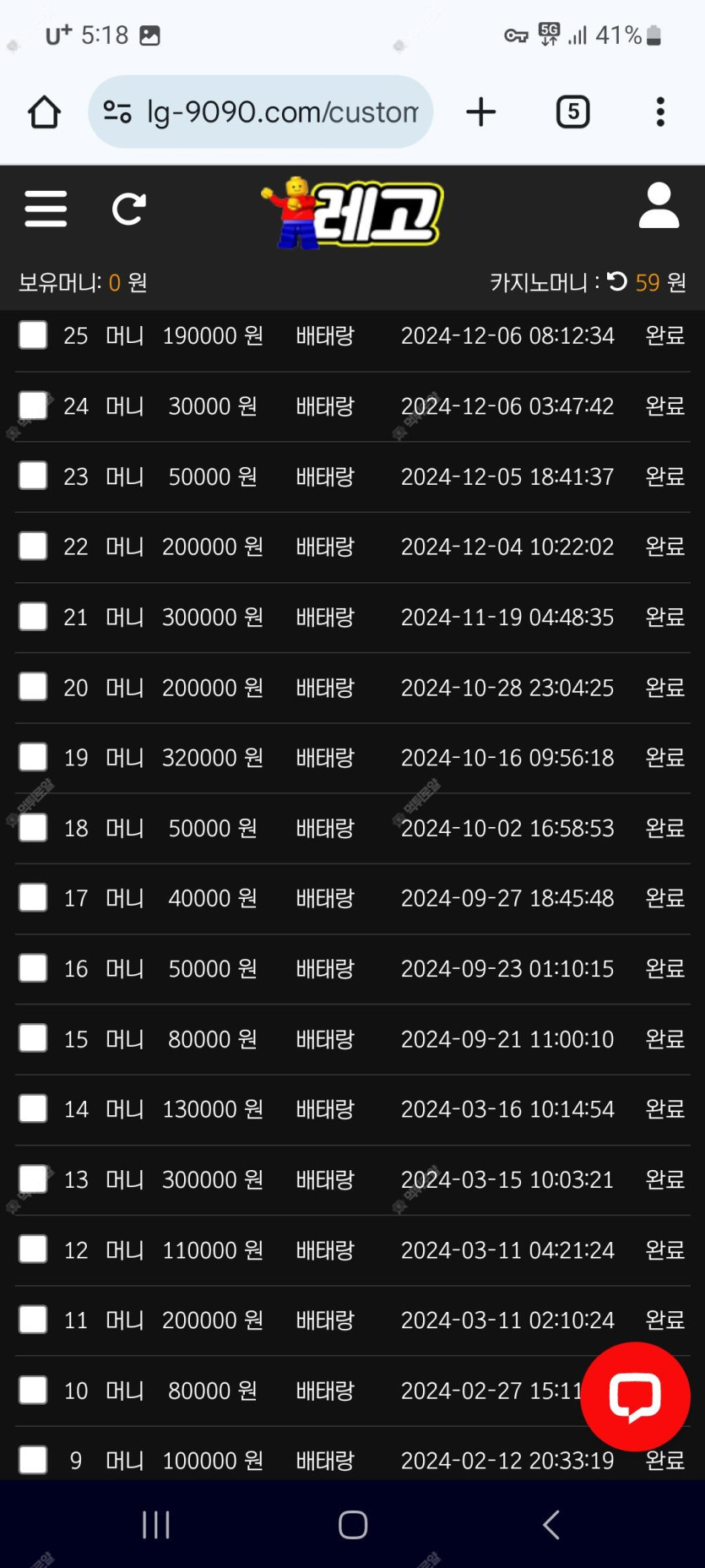Open the red live chat button
Screen dimensions: 705x1568
click(x=636, y=1396)
